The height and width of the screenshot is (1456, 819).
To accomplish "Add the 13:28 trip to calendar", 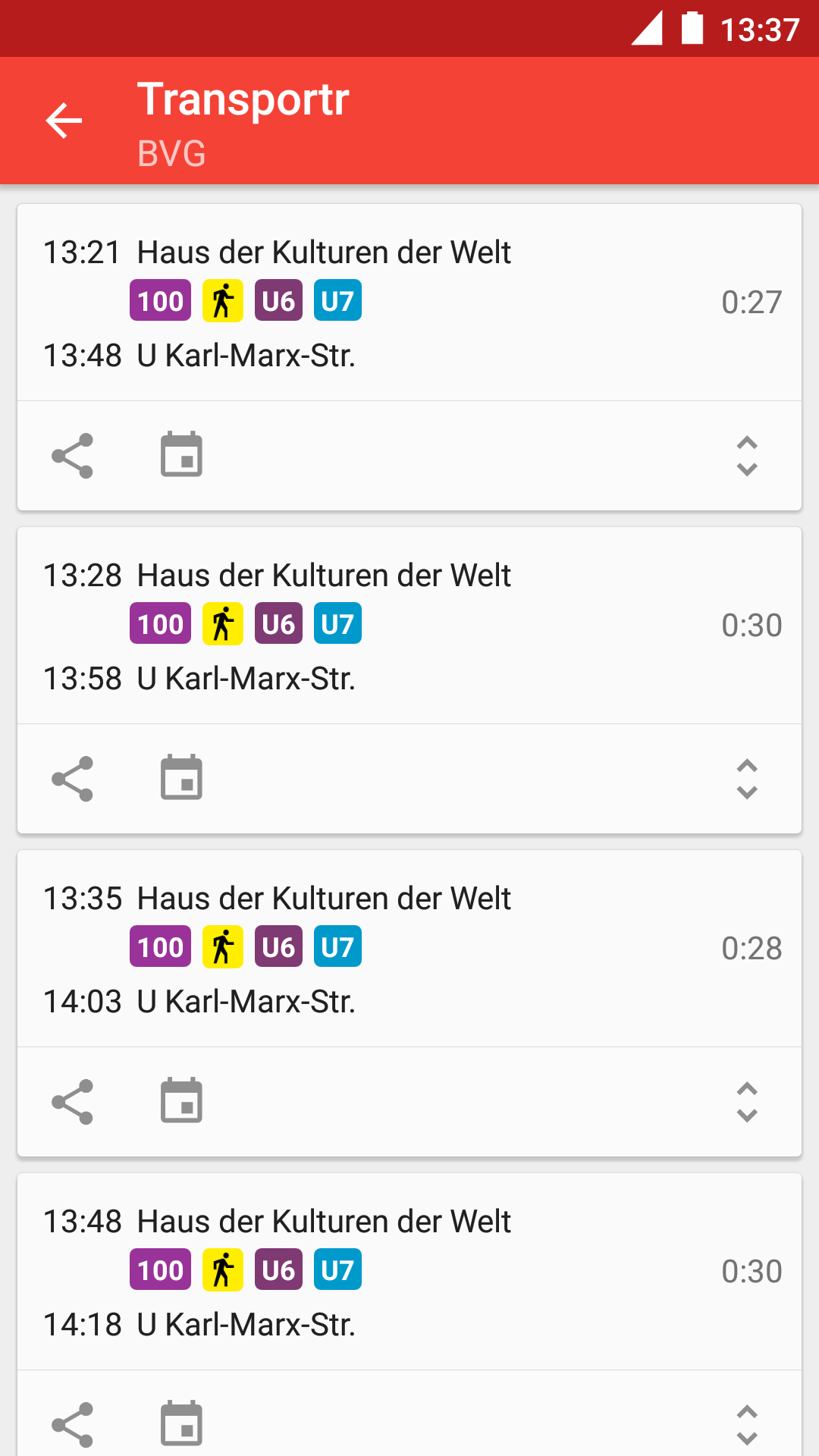I will [x=182, y=777].
